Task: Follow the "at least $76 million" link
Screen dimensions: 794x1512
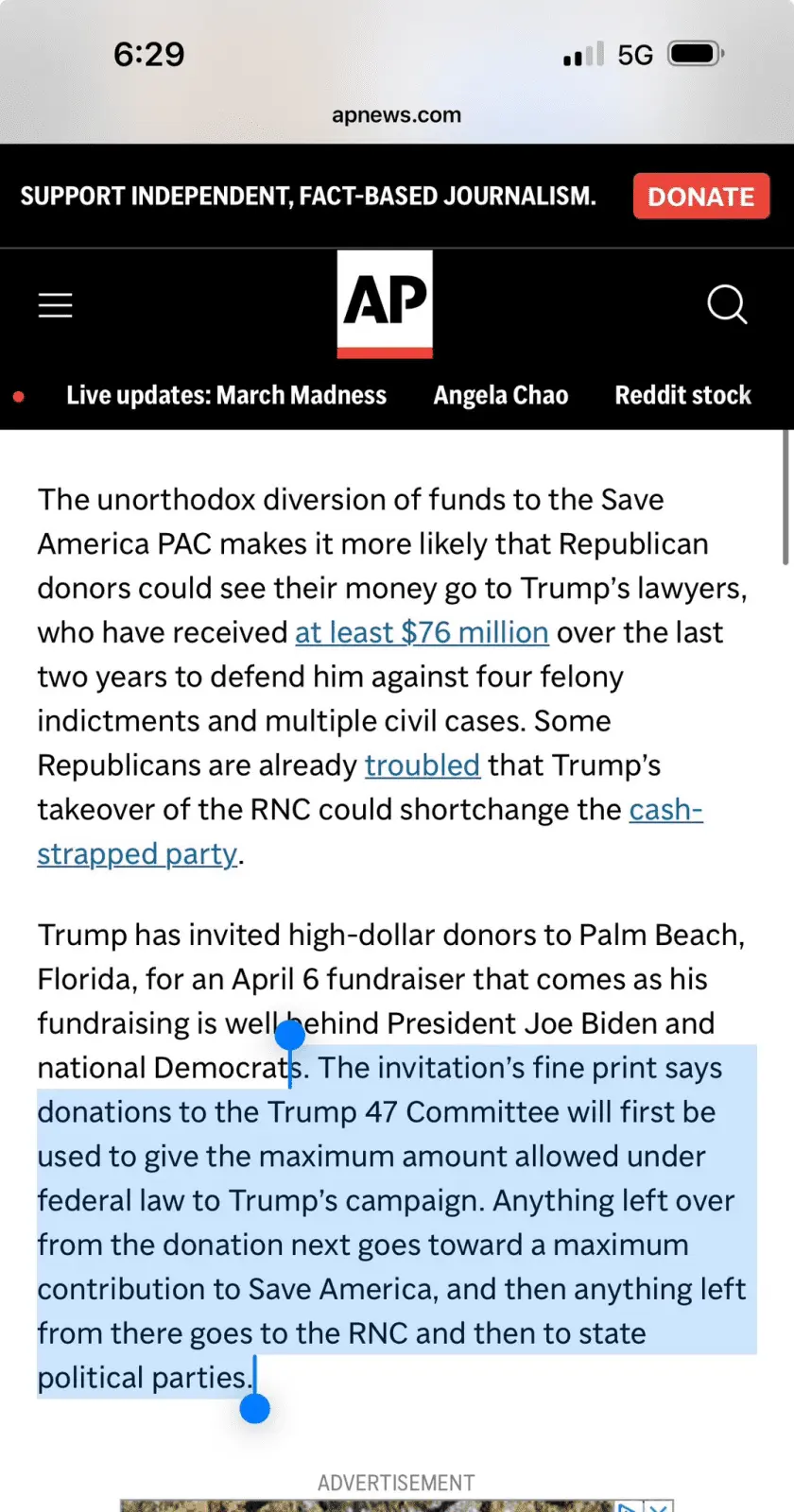Action: point(422,632)
